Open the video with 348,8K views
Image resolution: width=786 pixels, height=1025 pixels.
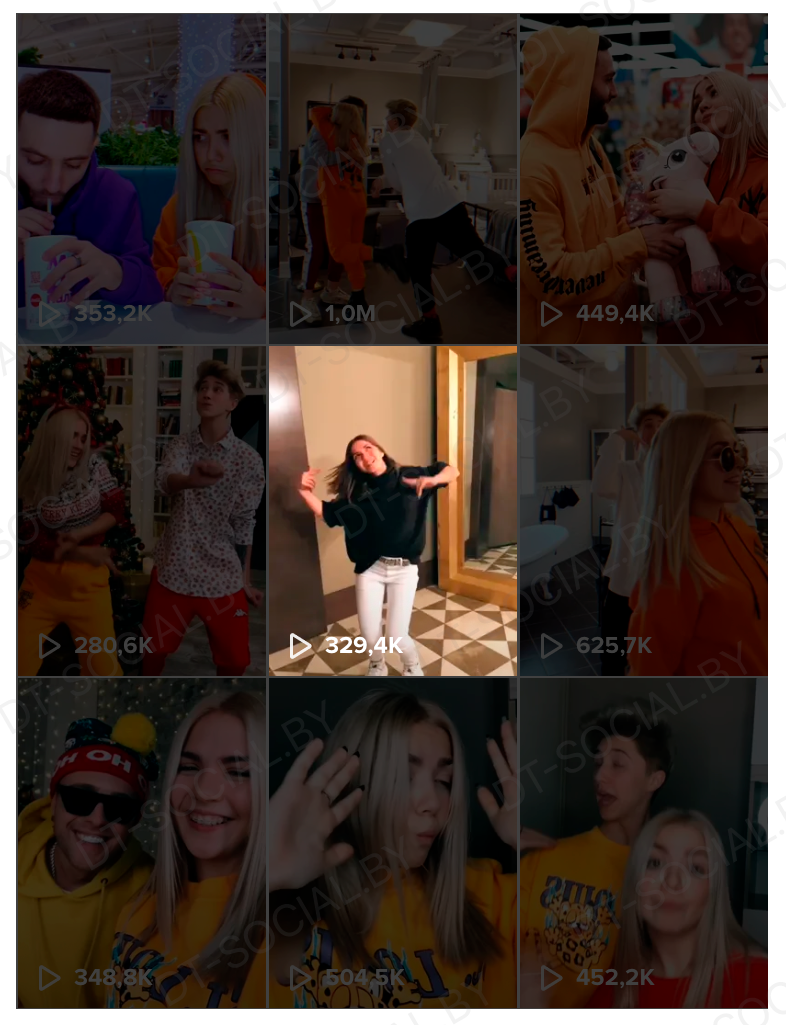141,842
